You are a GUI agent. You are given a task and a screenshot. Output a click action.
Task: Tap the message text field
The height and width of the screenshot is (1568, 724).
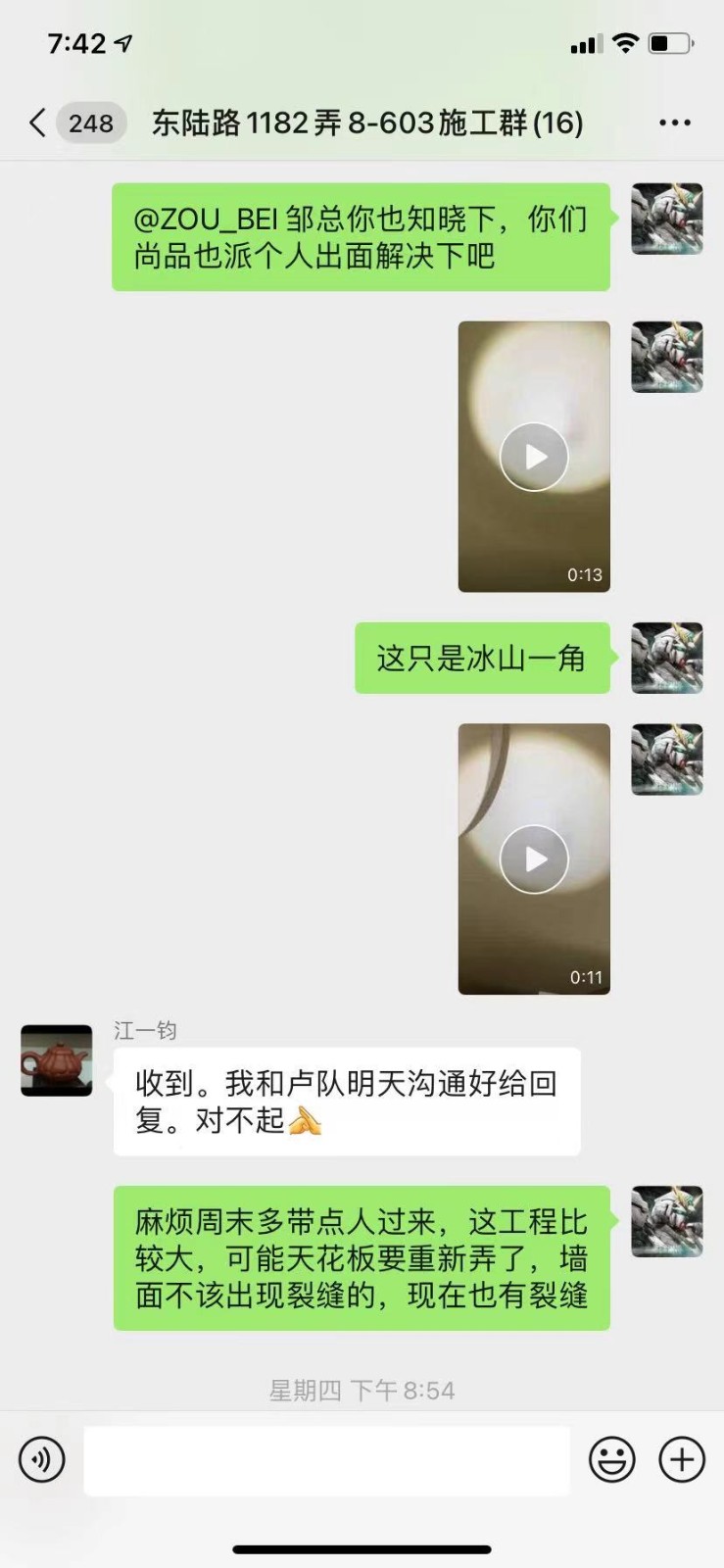(x=326, y=1460)
